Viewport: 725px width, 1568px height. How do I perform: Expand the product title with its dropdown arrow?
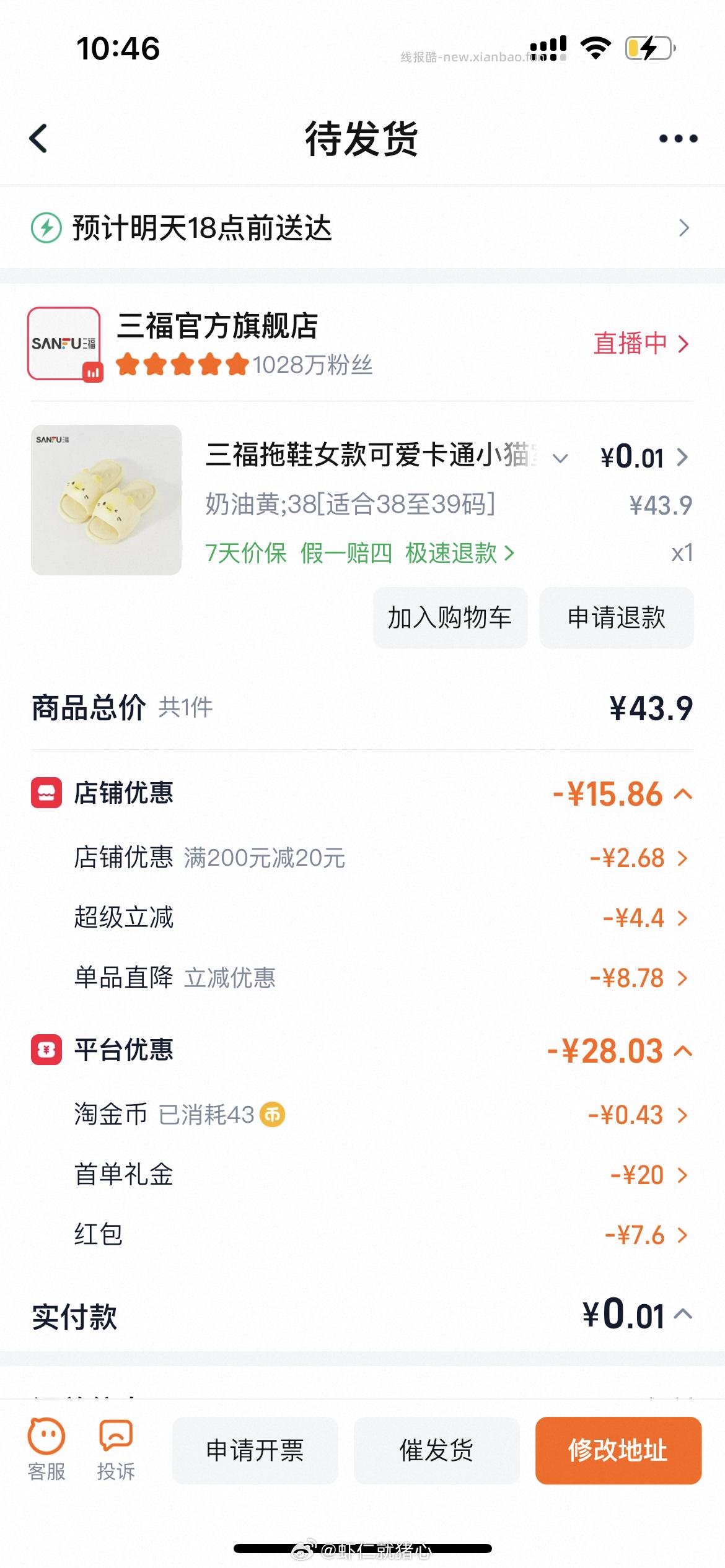(561, 459)
